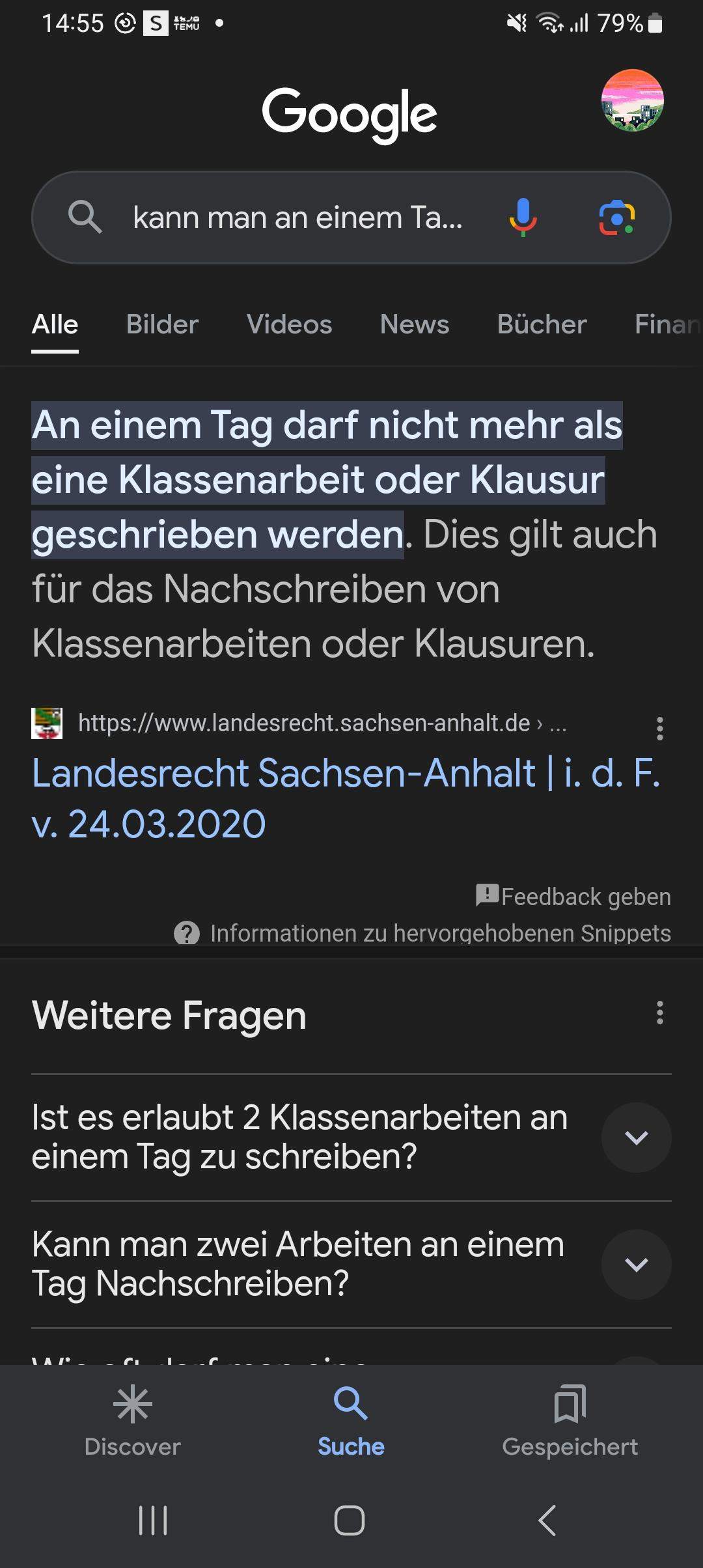
Task: Expand the question about Arbeiten Nachschreiben
Action: (x=636, y=1263)
